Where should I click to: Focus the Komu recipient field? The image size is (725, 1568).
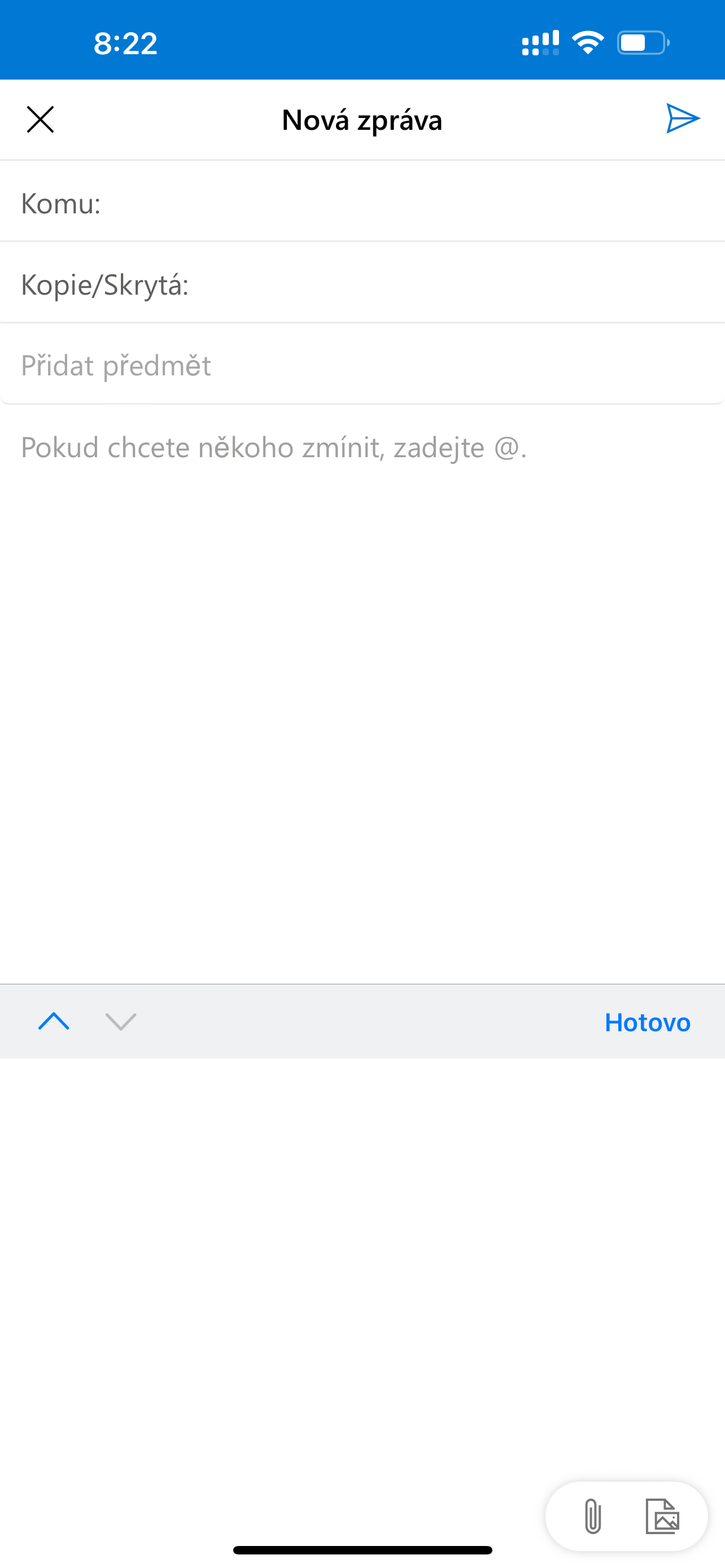coord(362,203)
